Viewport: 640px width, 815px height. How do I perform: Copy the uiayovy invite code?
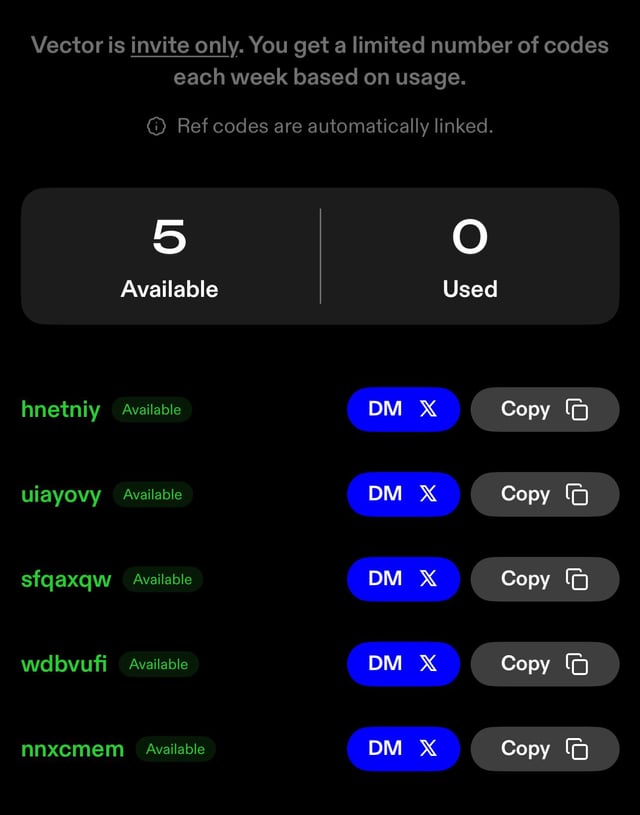tap(544, 494)
